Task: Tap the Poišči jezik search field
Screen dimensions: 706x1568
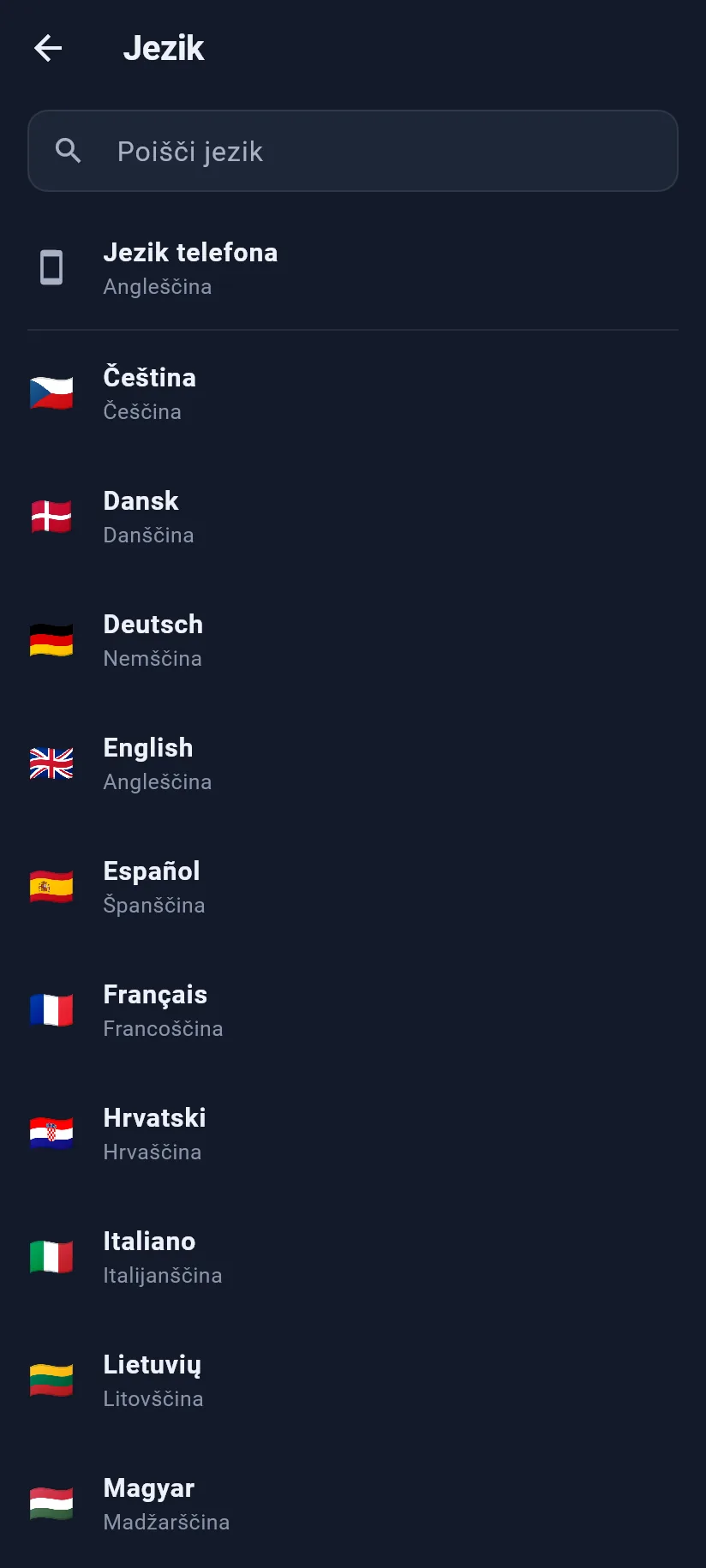Action: [x=353, y=151]
